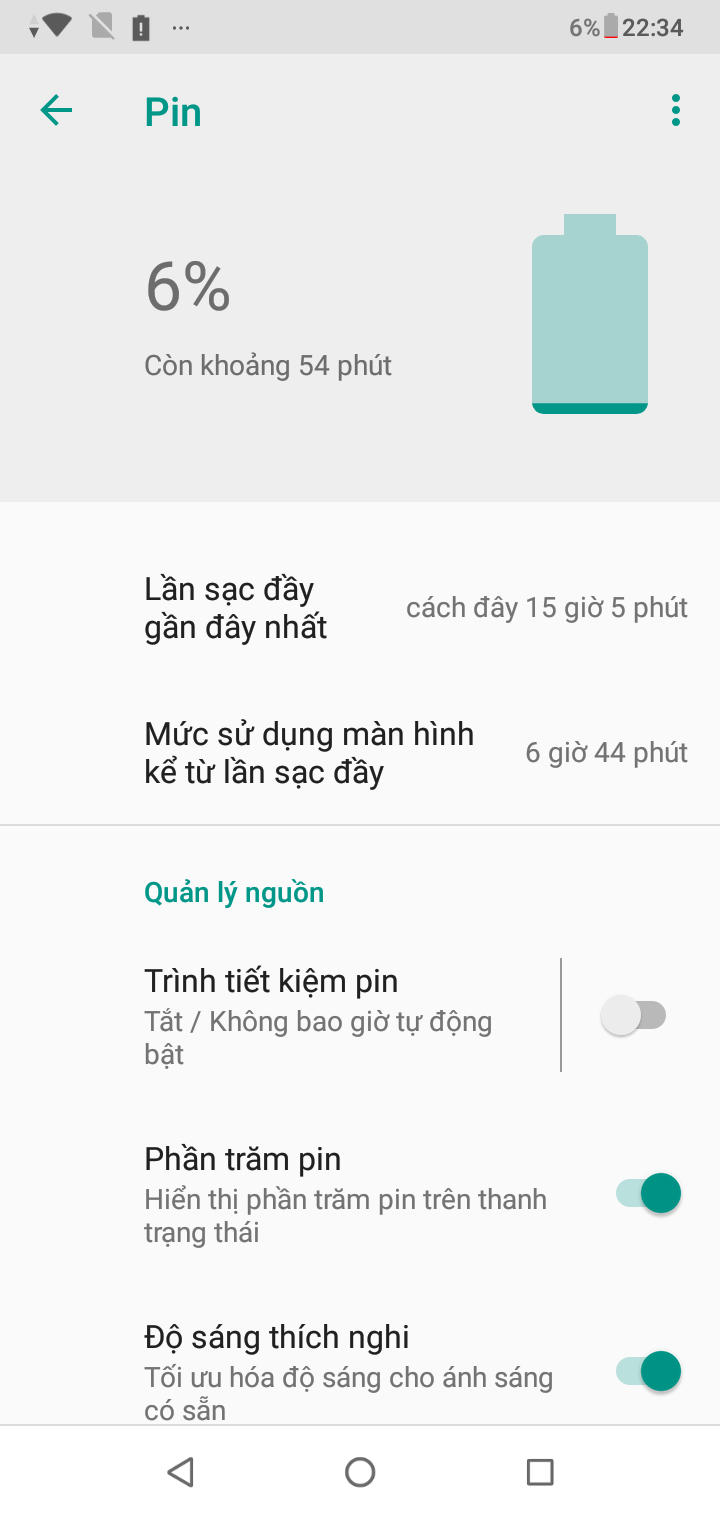Open recent apps from navigation bar

click(540, 1472)
